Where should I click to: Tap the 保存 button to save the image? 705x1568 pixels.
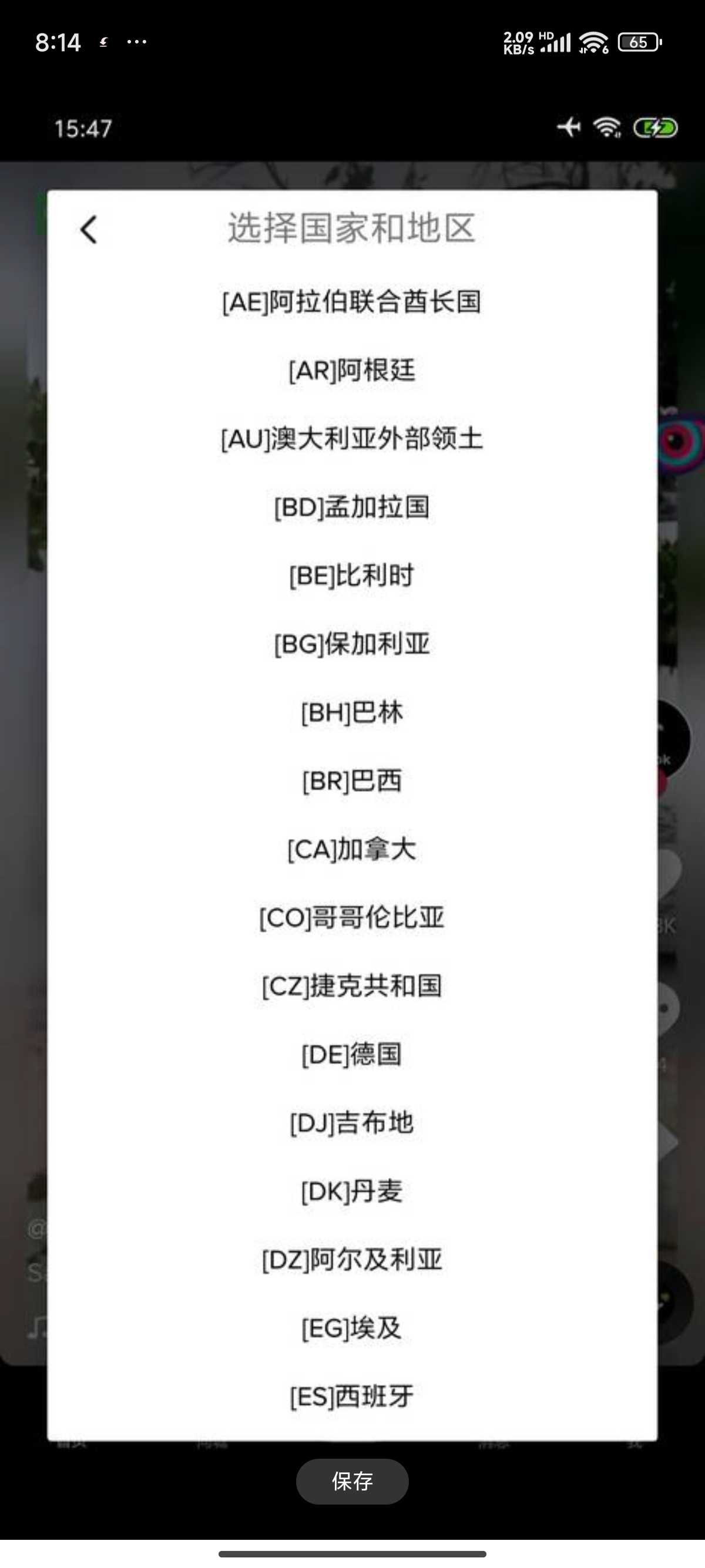352,1481
